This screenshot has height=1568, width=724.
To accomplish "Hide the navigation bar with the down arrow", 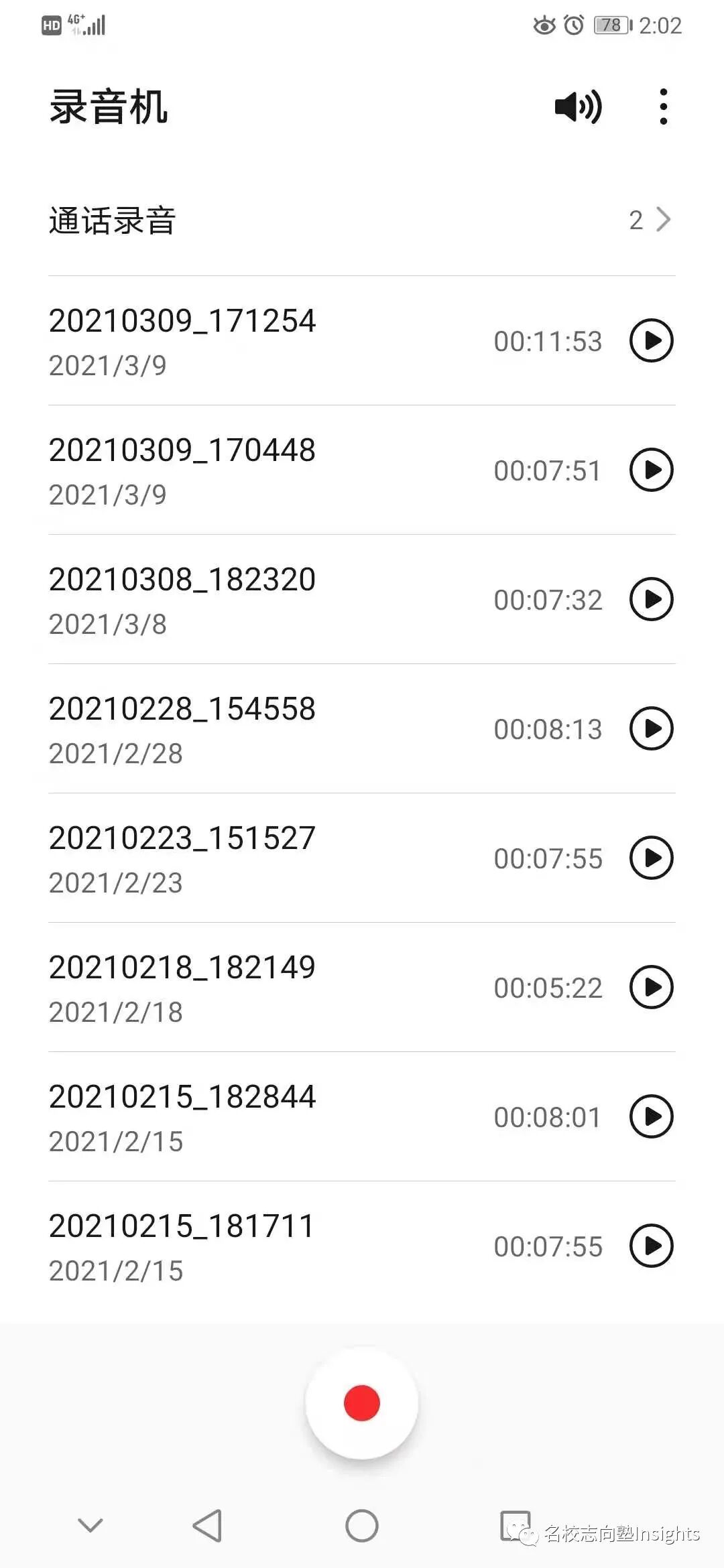I will pyautogui.click(x=90, y=1526).
